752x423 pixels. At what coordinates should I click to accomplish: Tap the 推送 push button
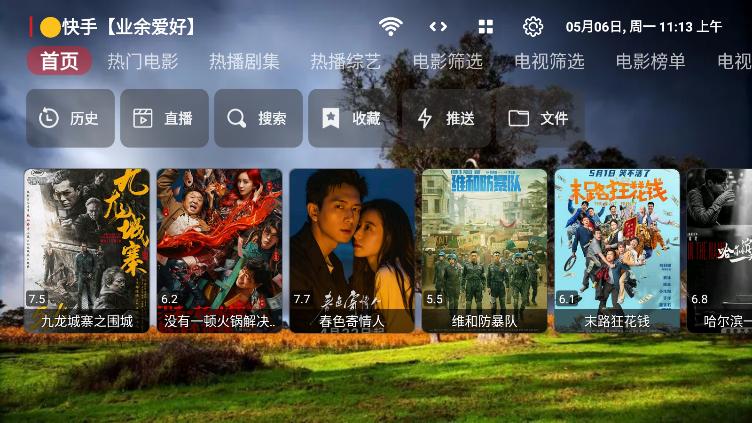pos(446,118)
